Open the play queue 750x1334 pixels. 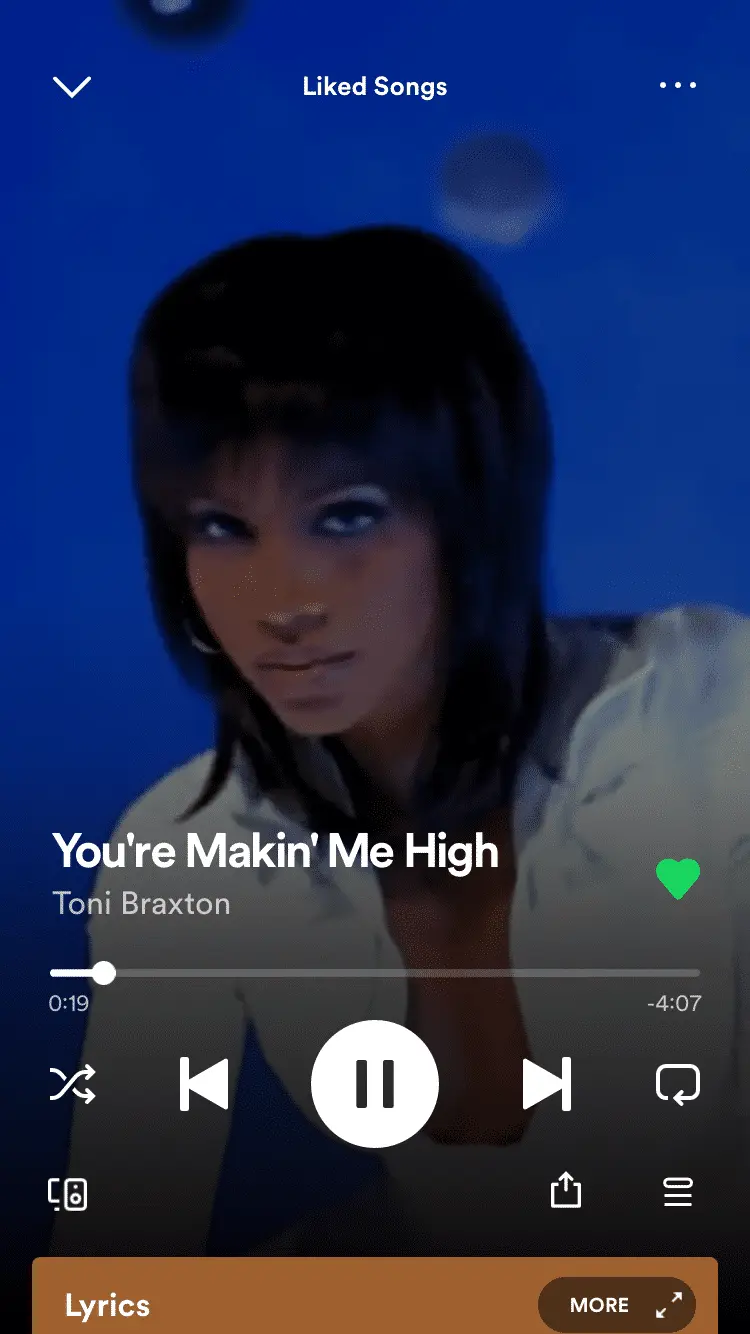pos(678,1192)
